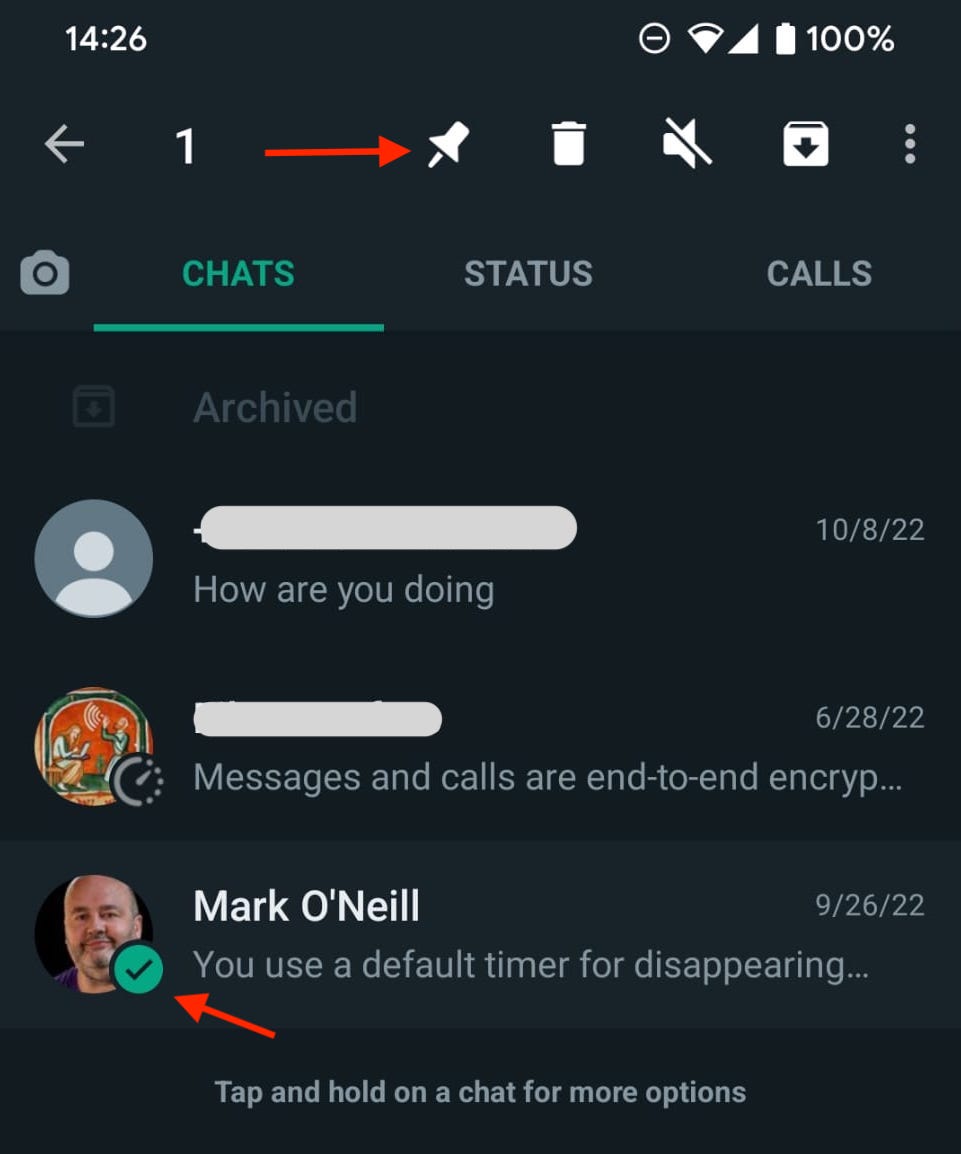Open the overflow menu with three dots
Image resolution: width=961 pixels, height=1154 pixels.
pyautogui.click(x=910, y=144)
